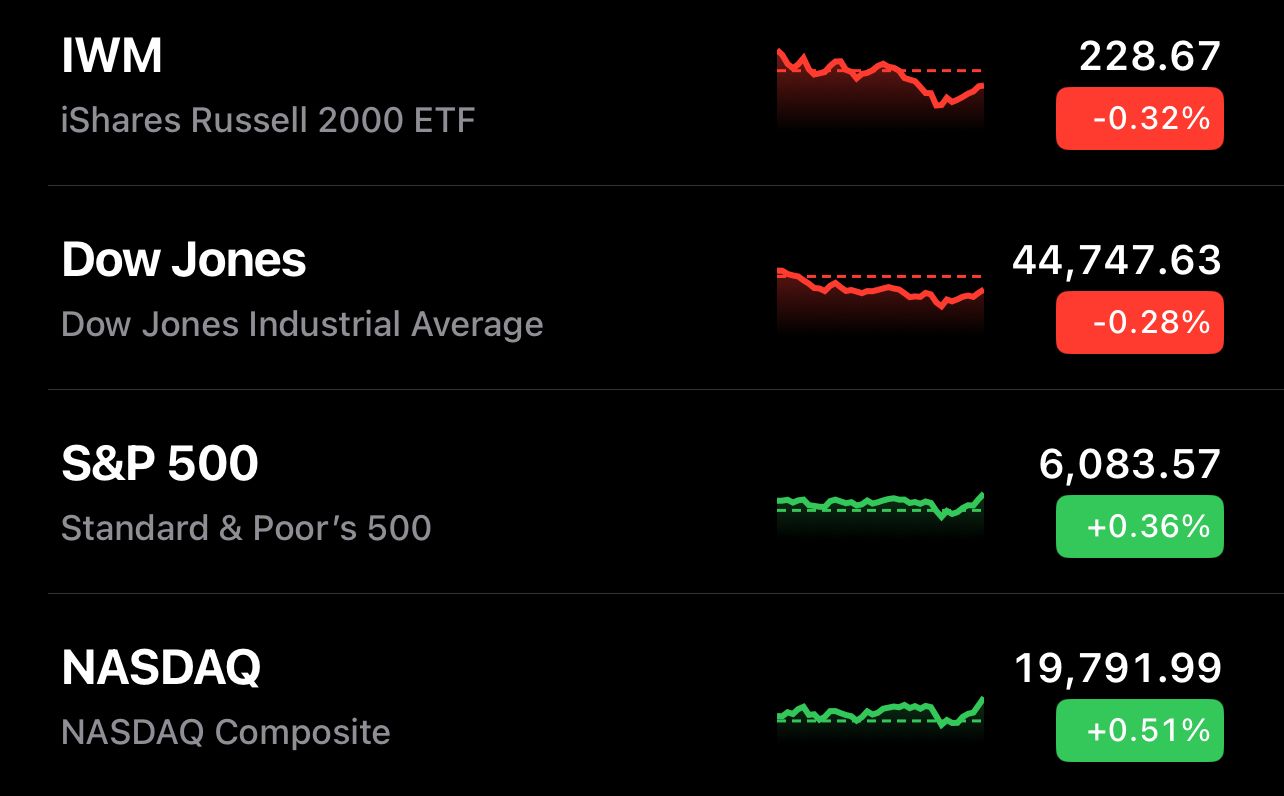Toggle IWM's -0.32% change badge
The image size is (1284, 796).
tap(1139, 119)
